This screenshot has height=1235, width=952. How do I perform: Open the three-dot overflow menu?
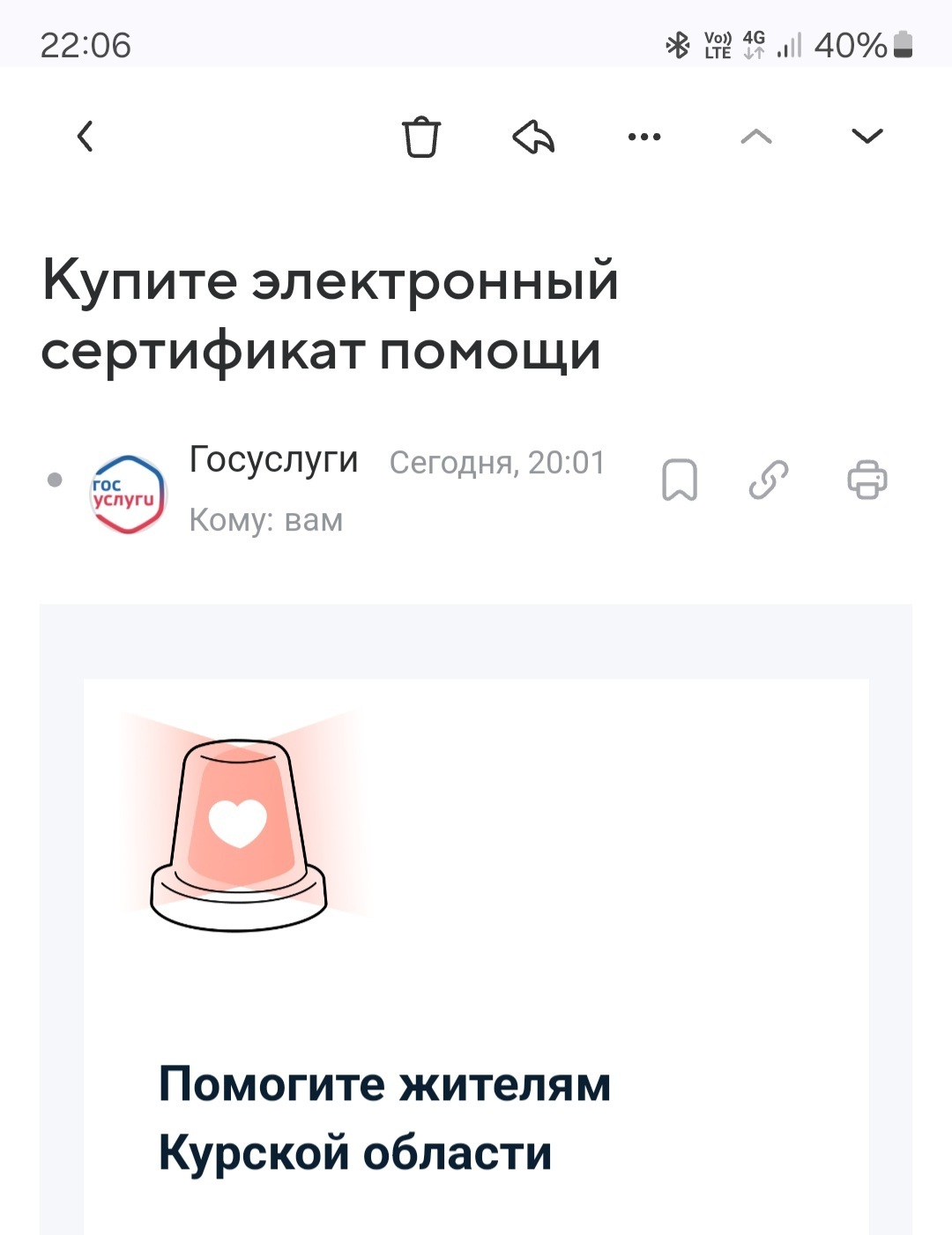tap(644, 137)
